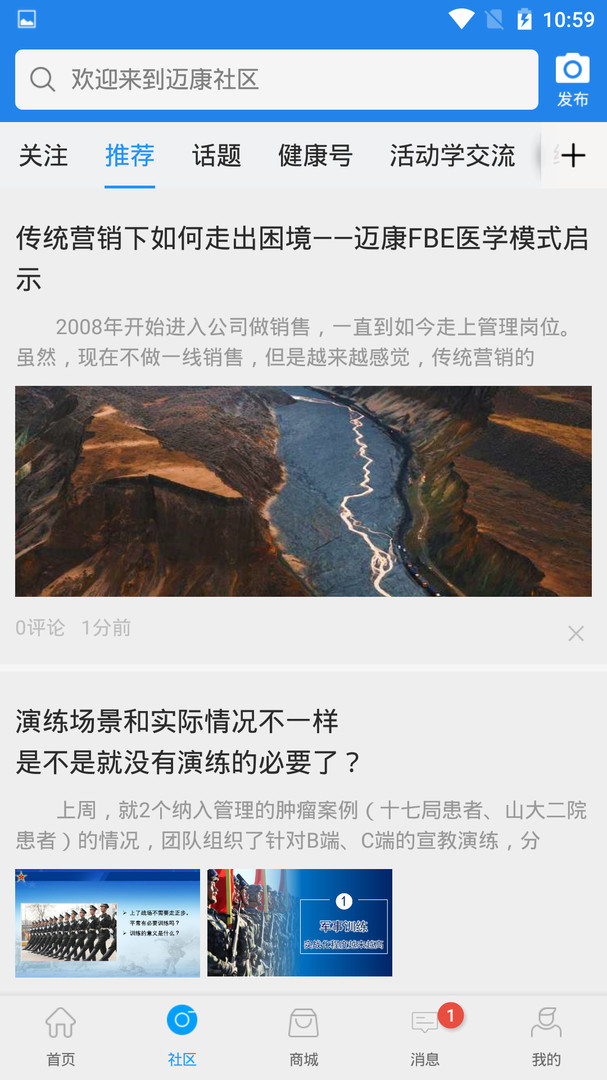This screenshot has height=1080, width=607.
Task: Go to the 活动学交流 tab
Action: tap(452, 156)
